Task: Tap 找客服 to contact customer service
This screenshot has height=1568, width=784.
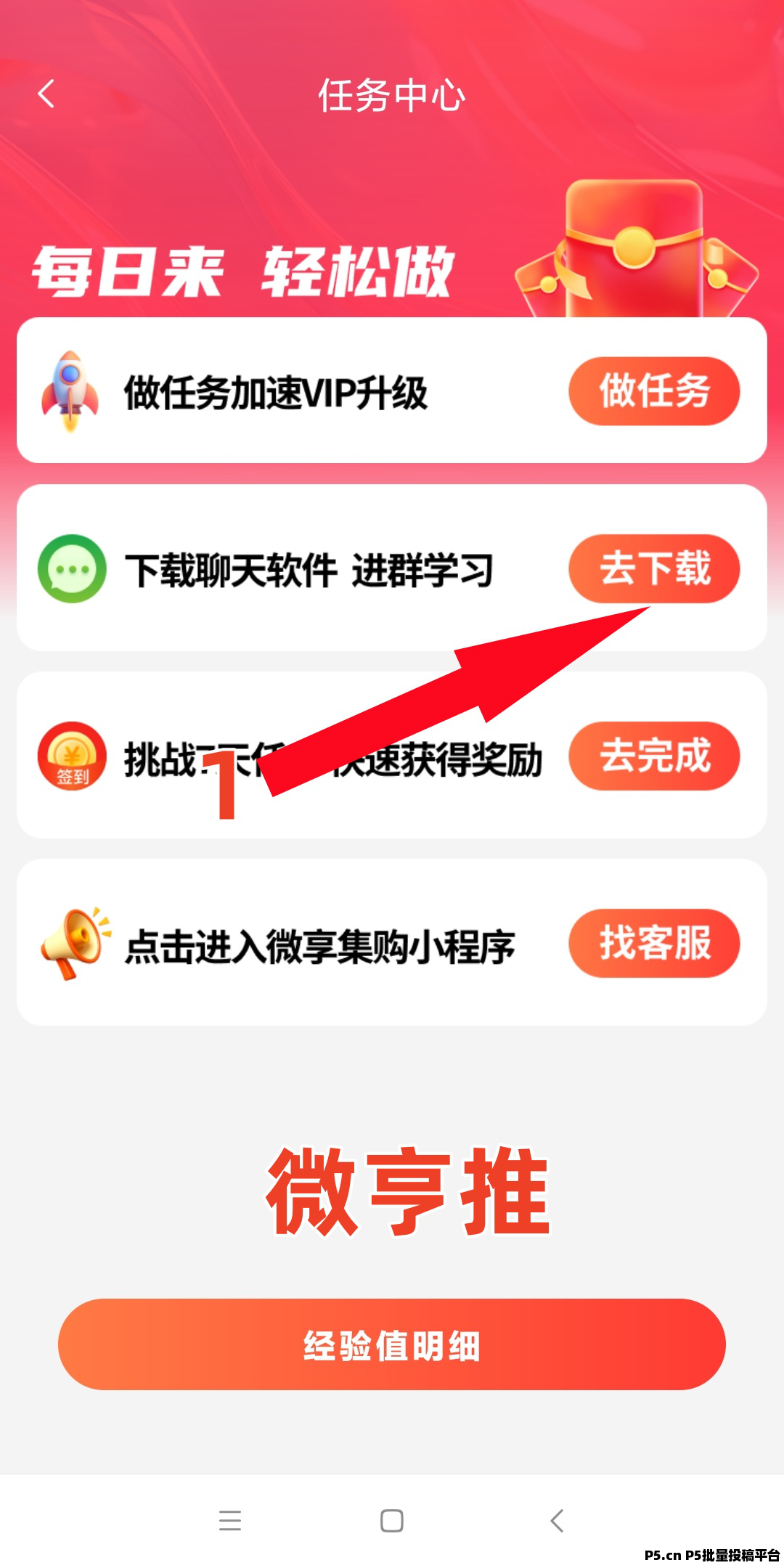Action: [654, 943]
